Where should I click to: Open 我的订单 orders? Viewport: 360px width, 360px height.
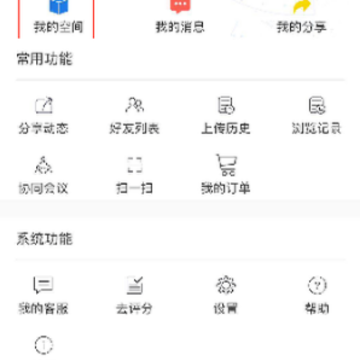click(x=226, y=175)
